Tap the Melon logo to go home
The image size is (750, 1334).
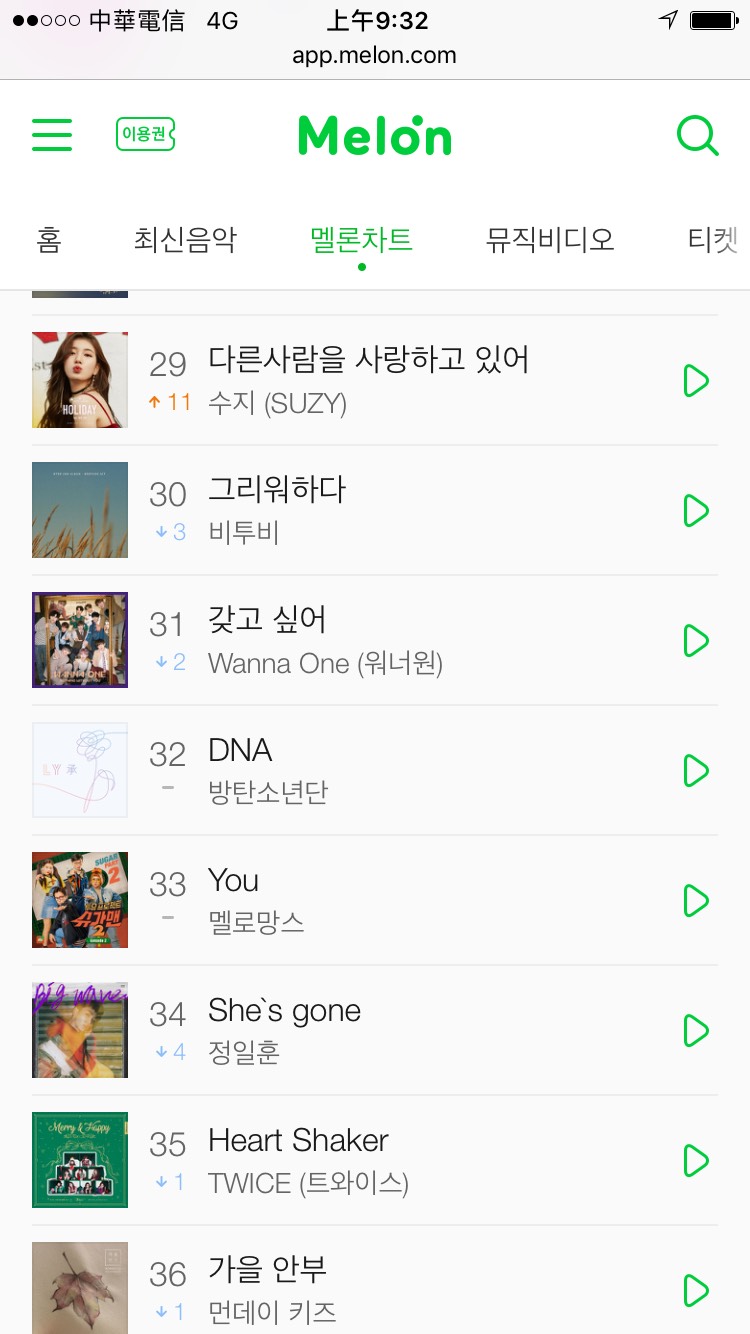[375, 135]
